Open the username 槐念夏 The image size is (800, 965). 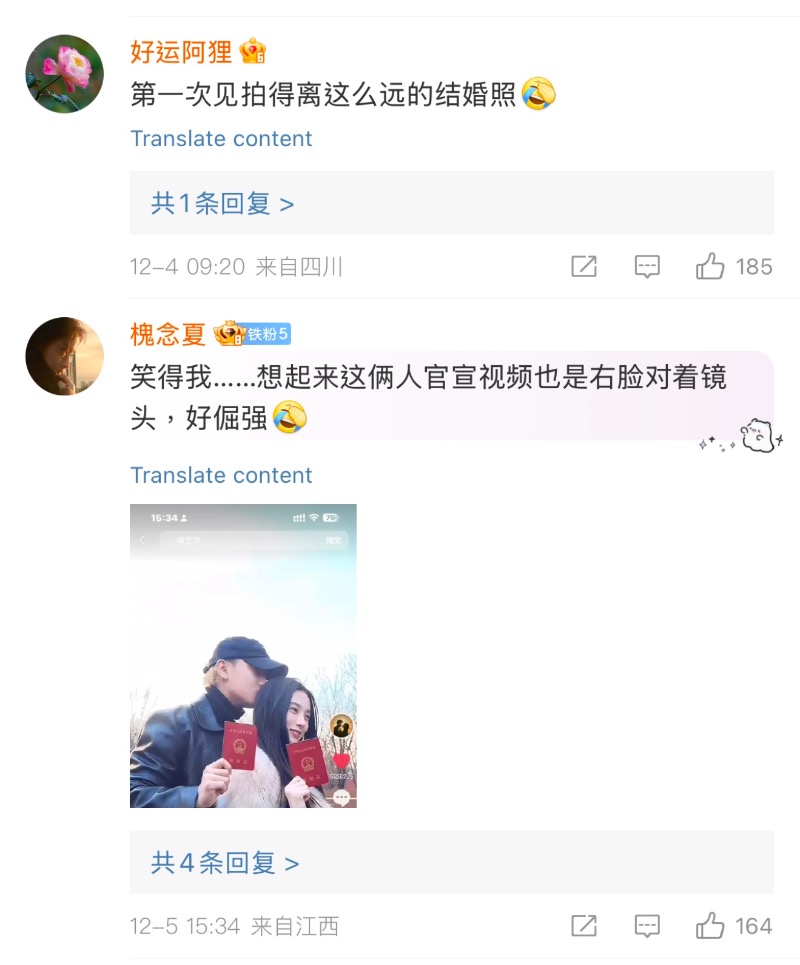168,333
